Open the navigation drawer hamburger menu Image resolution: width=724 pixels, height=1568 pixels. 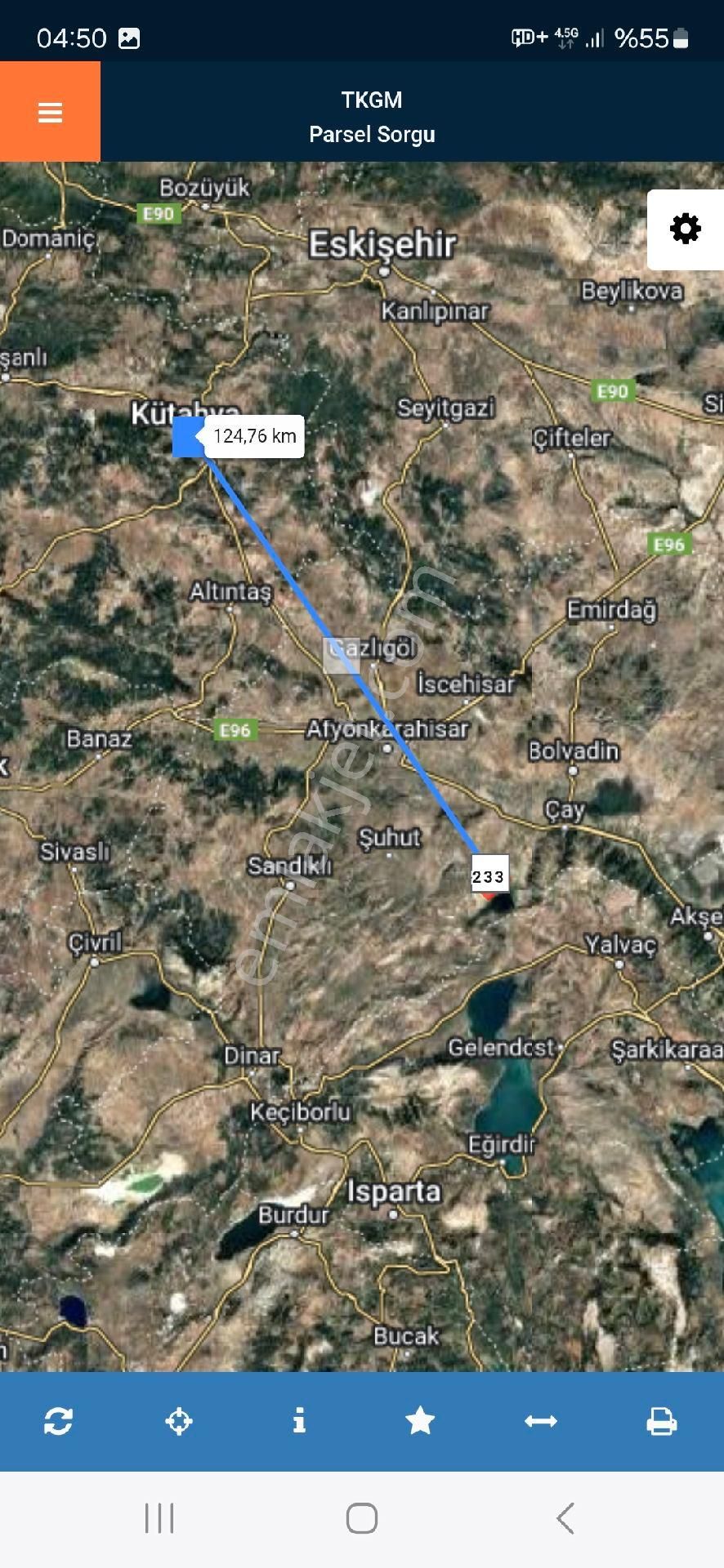51,112
